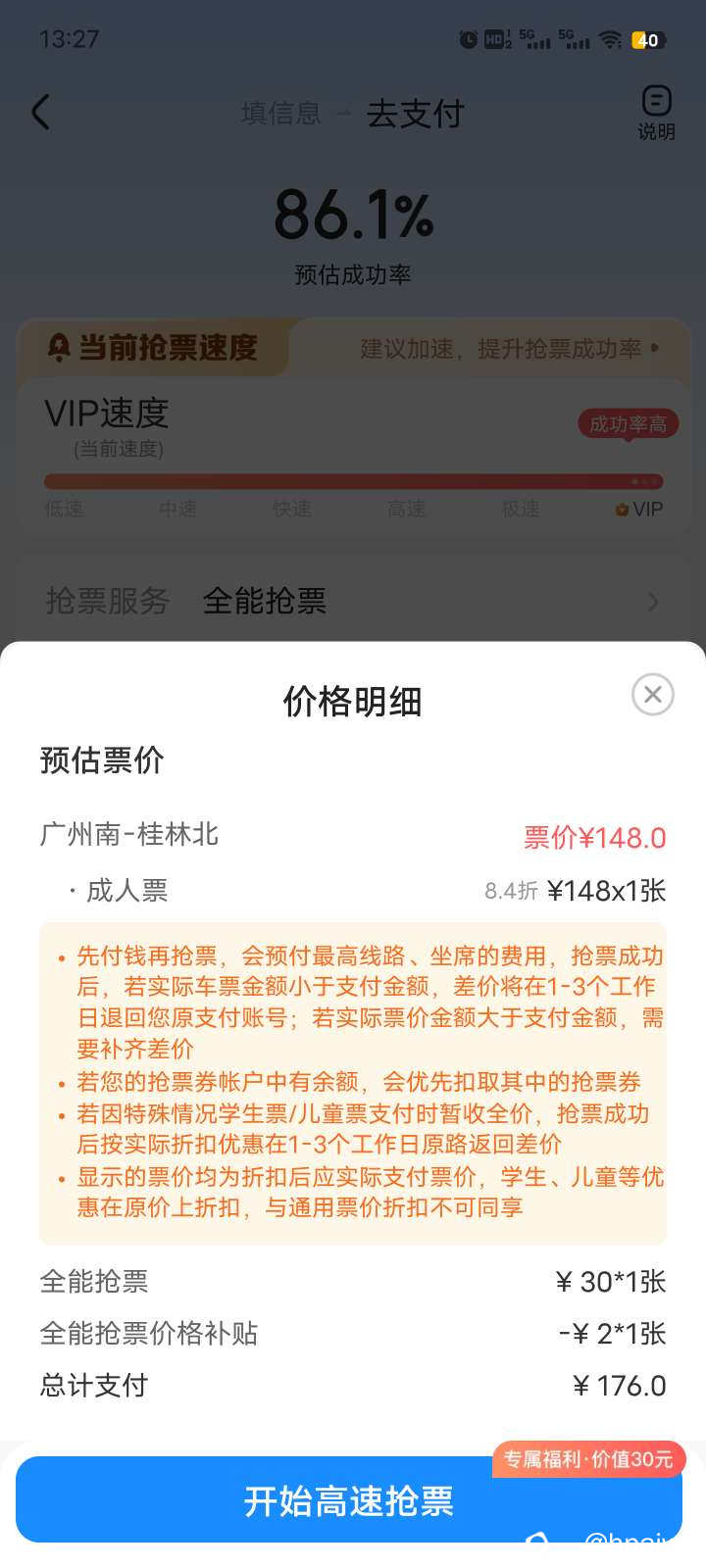706x1568 pixels.
Task: Open the 说明 instructions icon
Action: [656, 112]
